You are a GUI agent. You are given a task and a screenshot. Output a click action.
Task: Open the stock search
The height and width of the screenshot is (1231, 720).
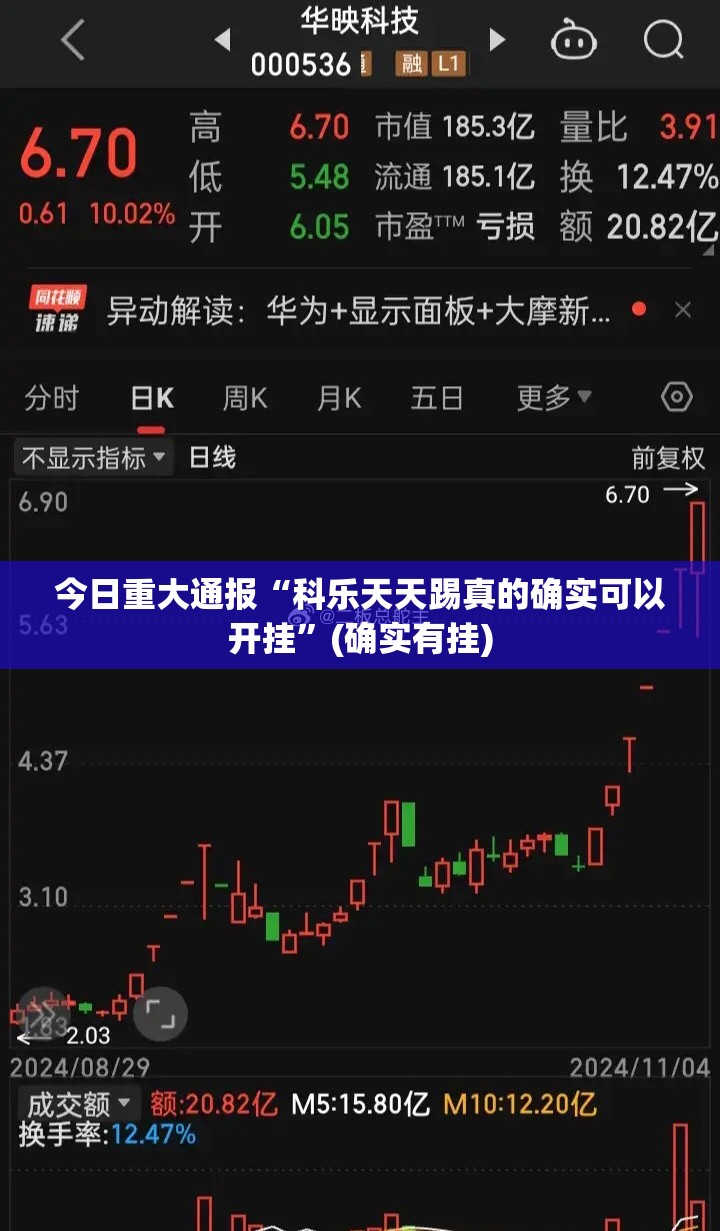coord(661,42)
